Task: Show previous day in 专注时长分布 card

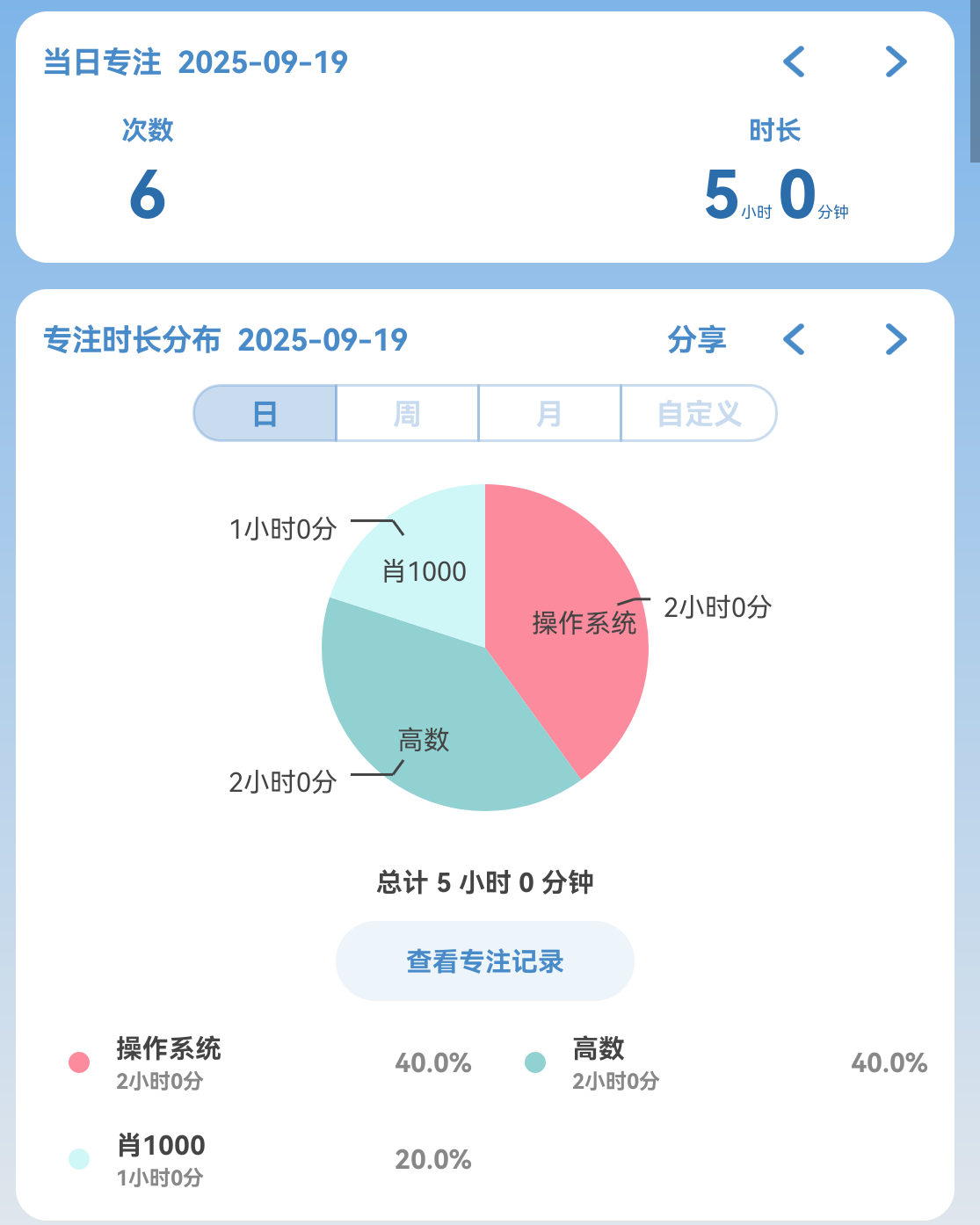Action: (795, 339)
